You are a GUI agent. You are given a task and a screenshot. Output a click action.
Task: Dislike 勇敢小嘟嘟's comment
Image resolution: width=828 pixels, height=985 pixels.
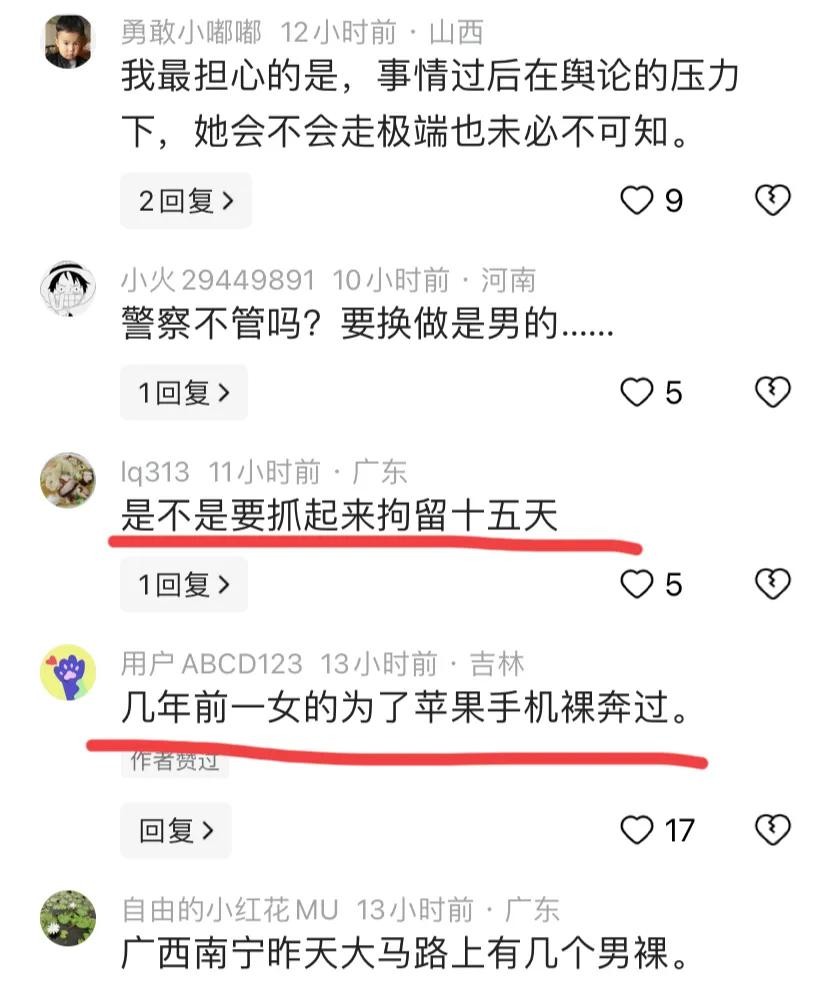click(x=772, y=201)
